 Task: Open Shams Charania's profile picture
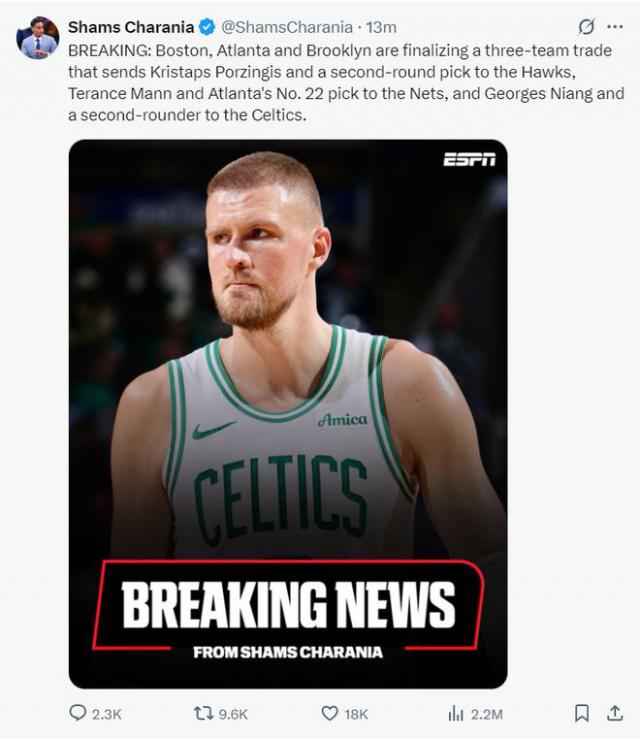38,38
